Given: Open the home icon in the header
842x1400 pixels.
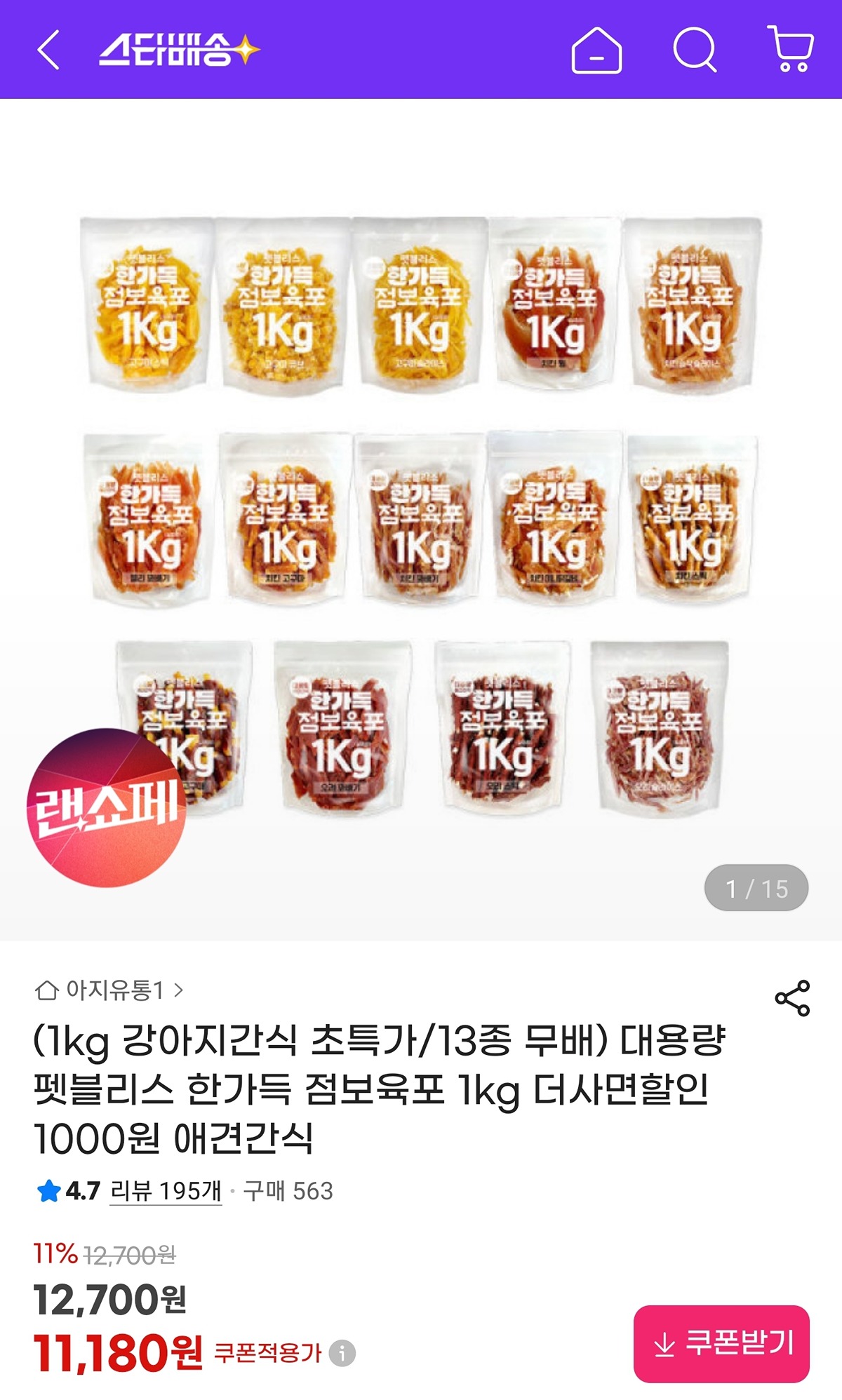Looking at the screenshot, I should pyautogui.click(x=596, y=50).
